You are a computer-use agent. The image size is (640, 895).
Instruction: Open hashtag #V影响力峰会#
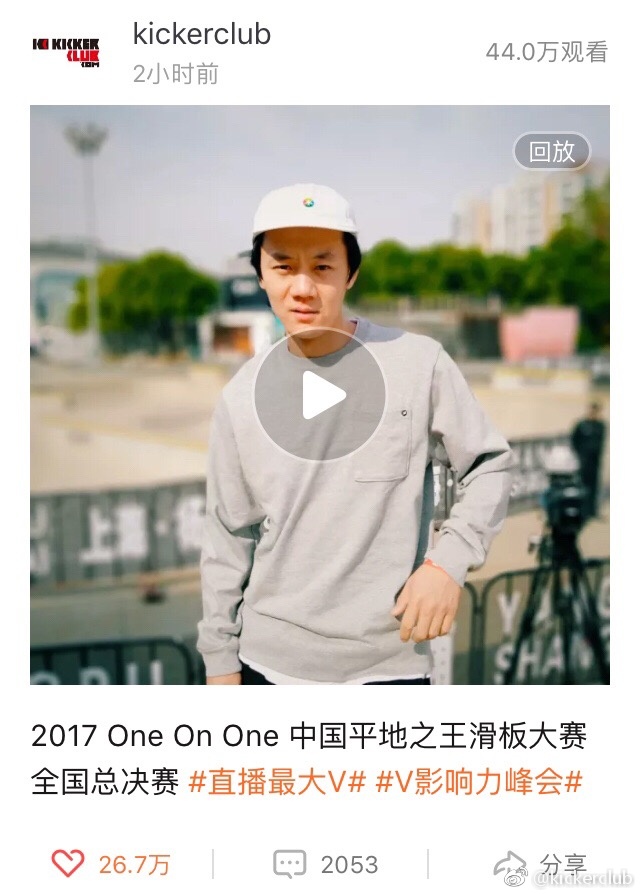[x=478, y=782]
